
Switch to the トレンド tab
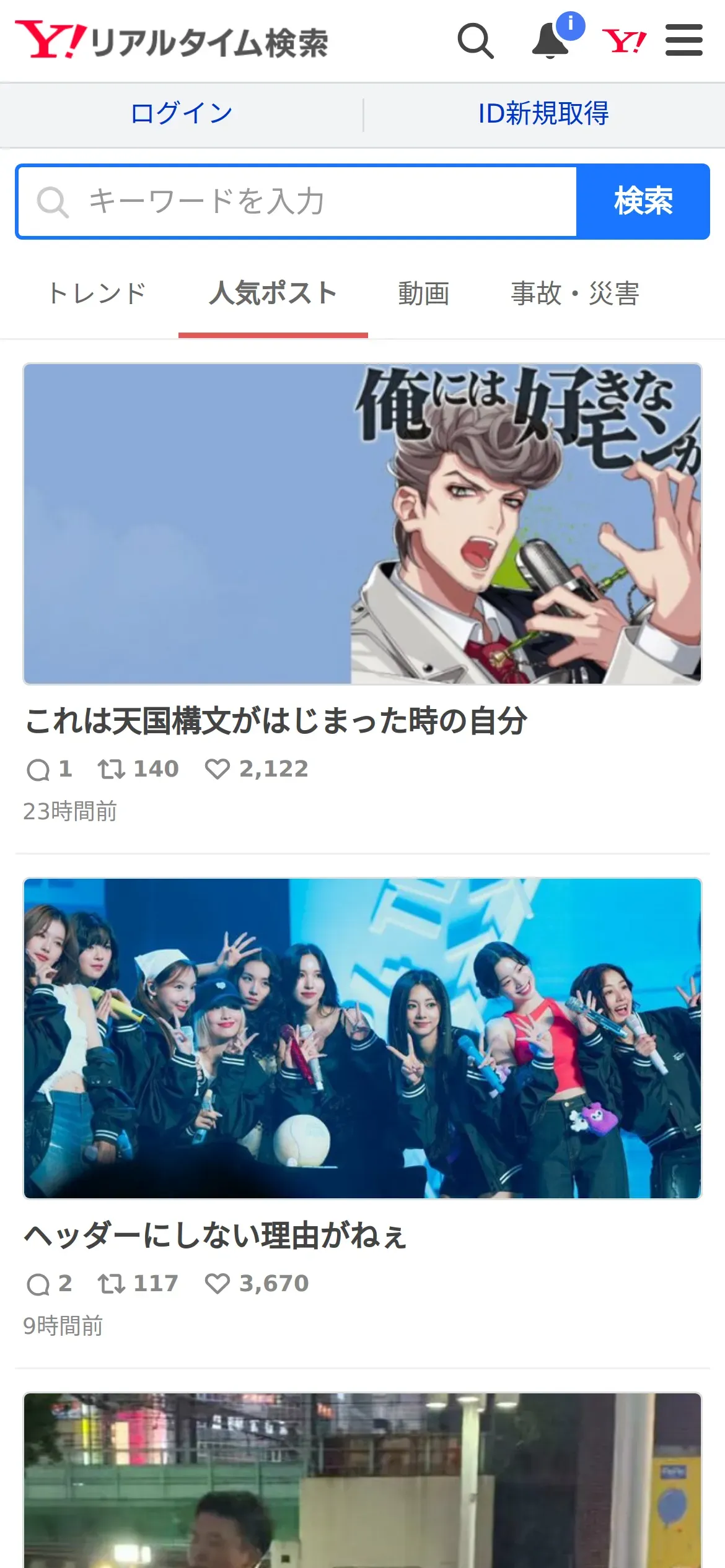pos(97,294)
